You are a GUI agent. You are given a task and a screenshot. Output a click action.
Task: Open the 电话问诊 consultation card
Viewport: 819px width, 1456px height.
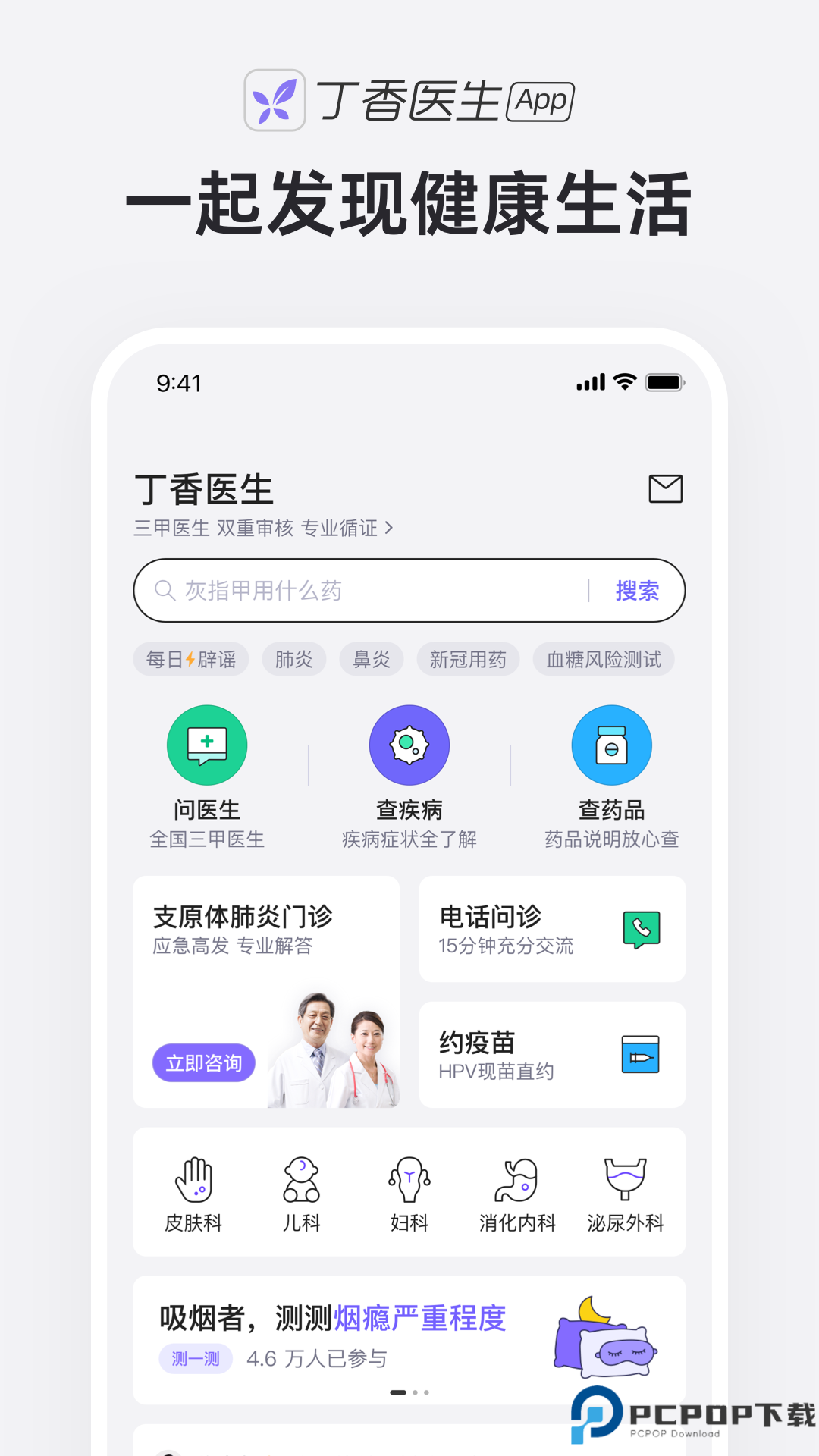click(x=551, y=928)
